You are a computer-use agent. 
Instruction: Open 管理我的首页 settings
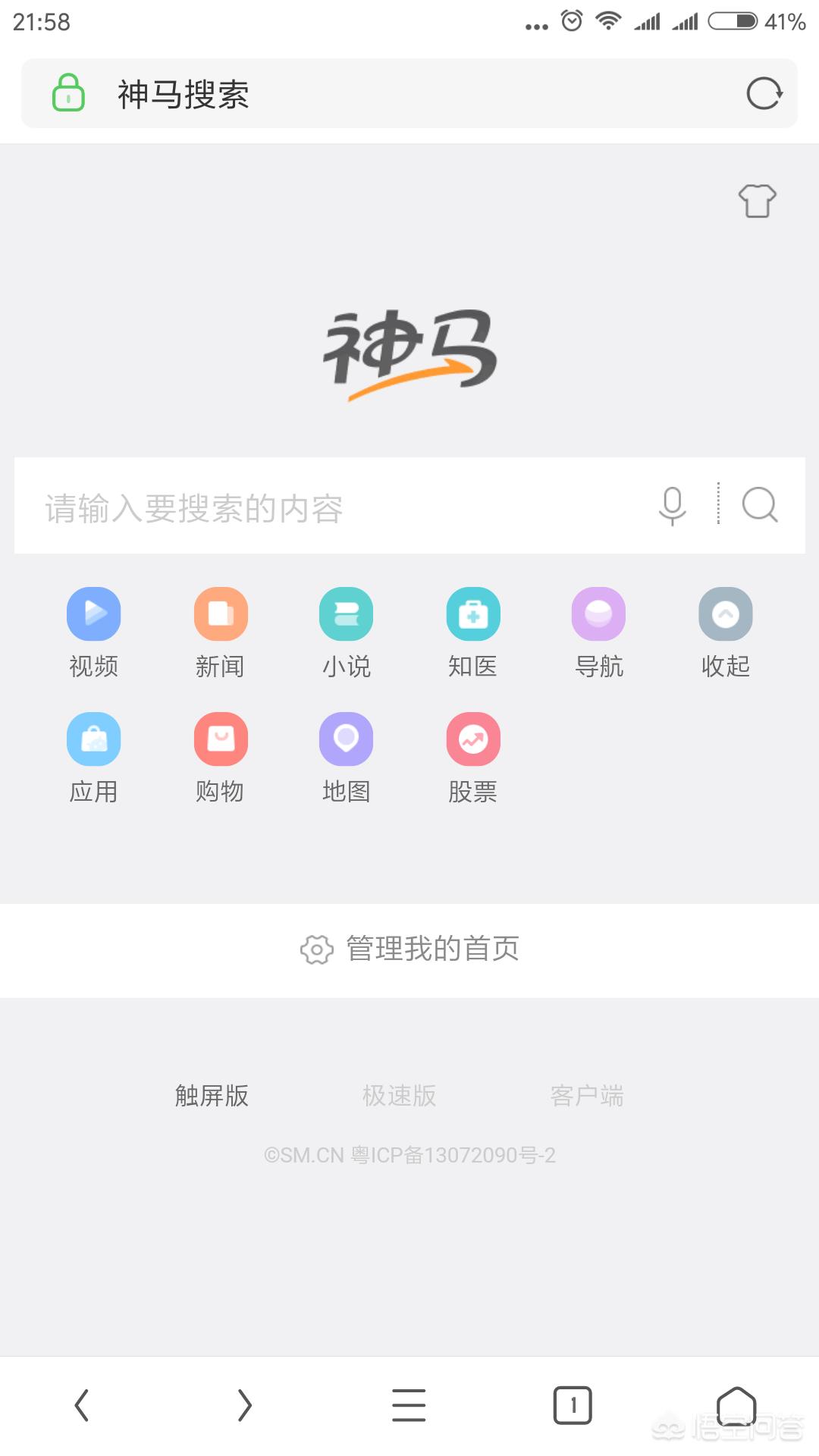click(409, 949)
